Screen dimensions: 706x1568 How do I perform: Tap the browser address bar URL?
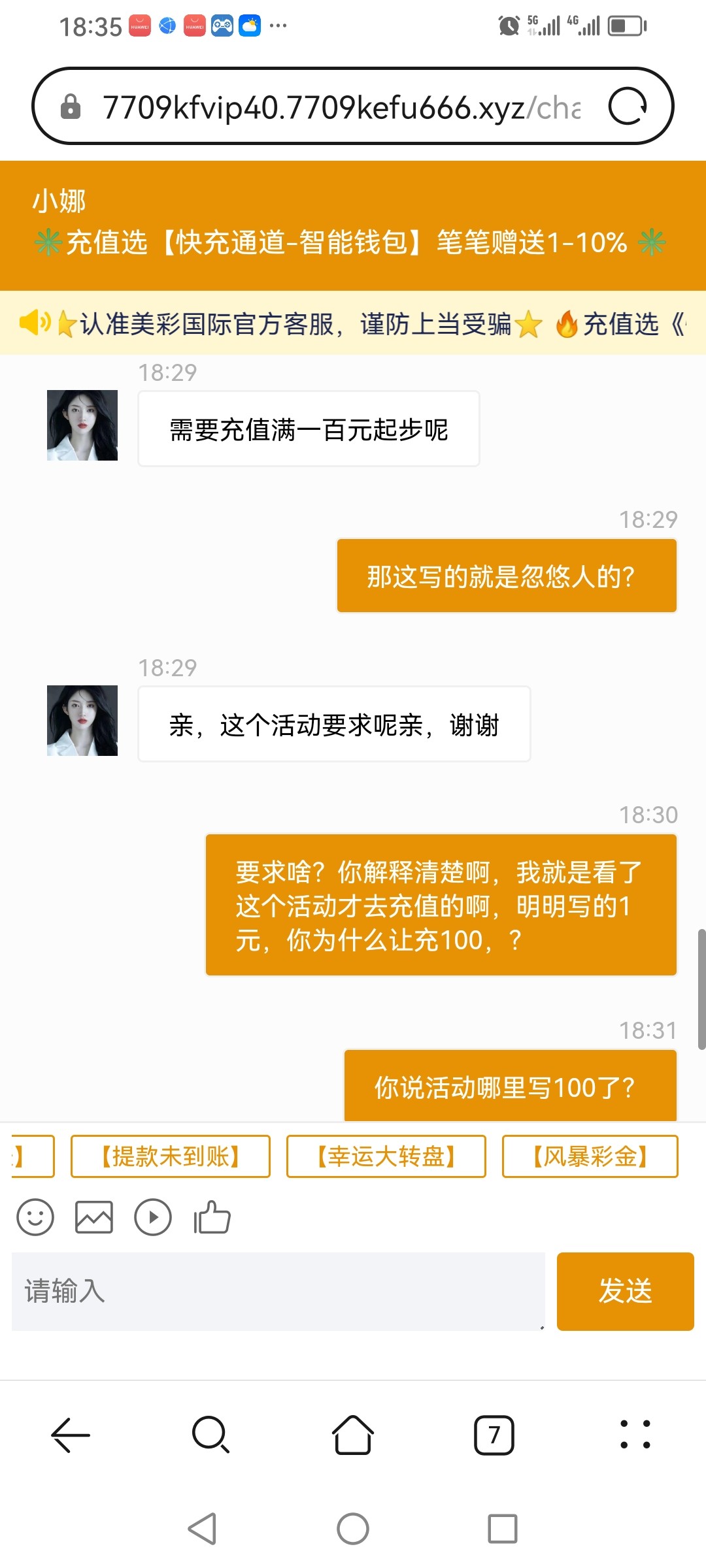[x=340, y=106]
